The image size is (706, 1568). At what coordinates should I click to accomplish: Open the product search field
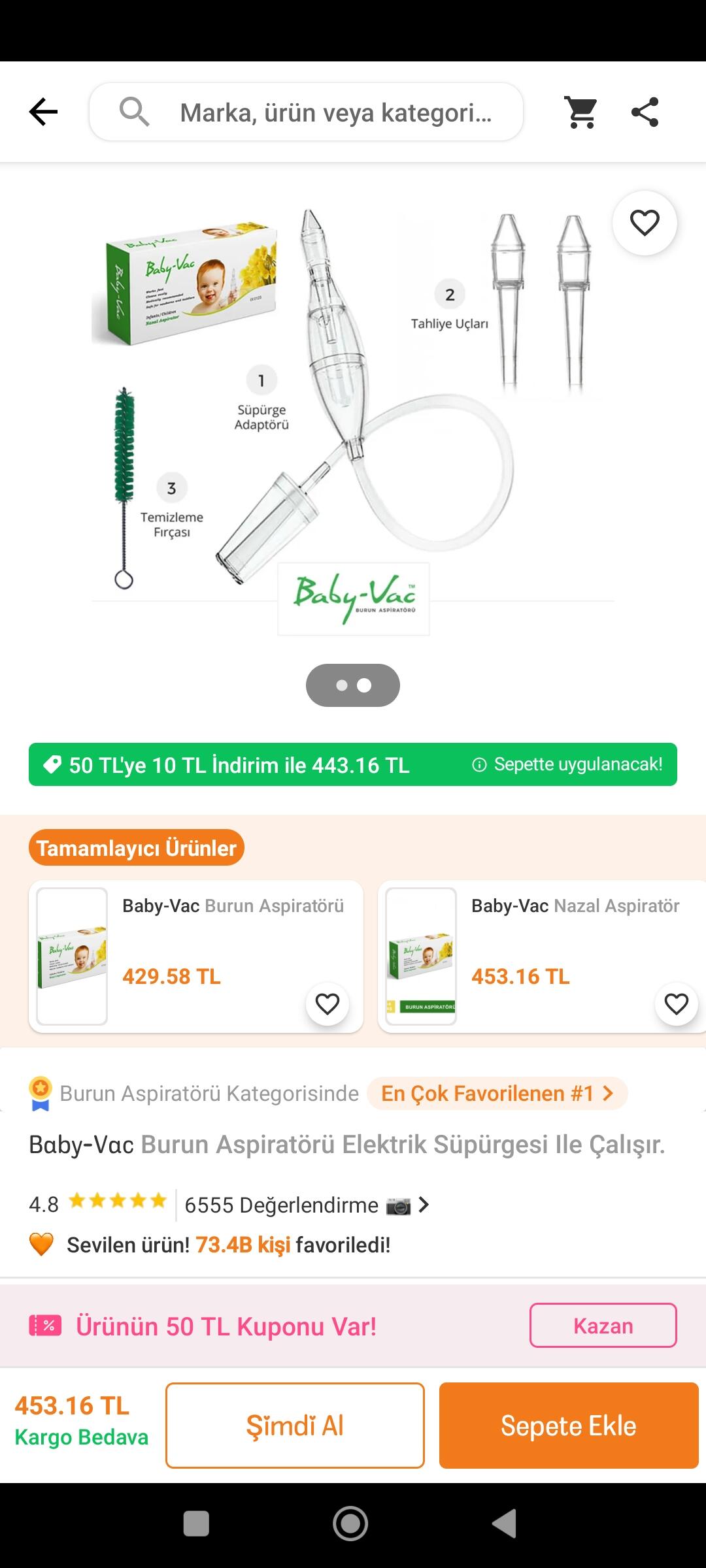click(306, 112)
